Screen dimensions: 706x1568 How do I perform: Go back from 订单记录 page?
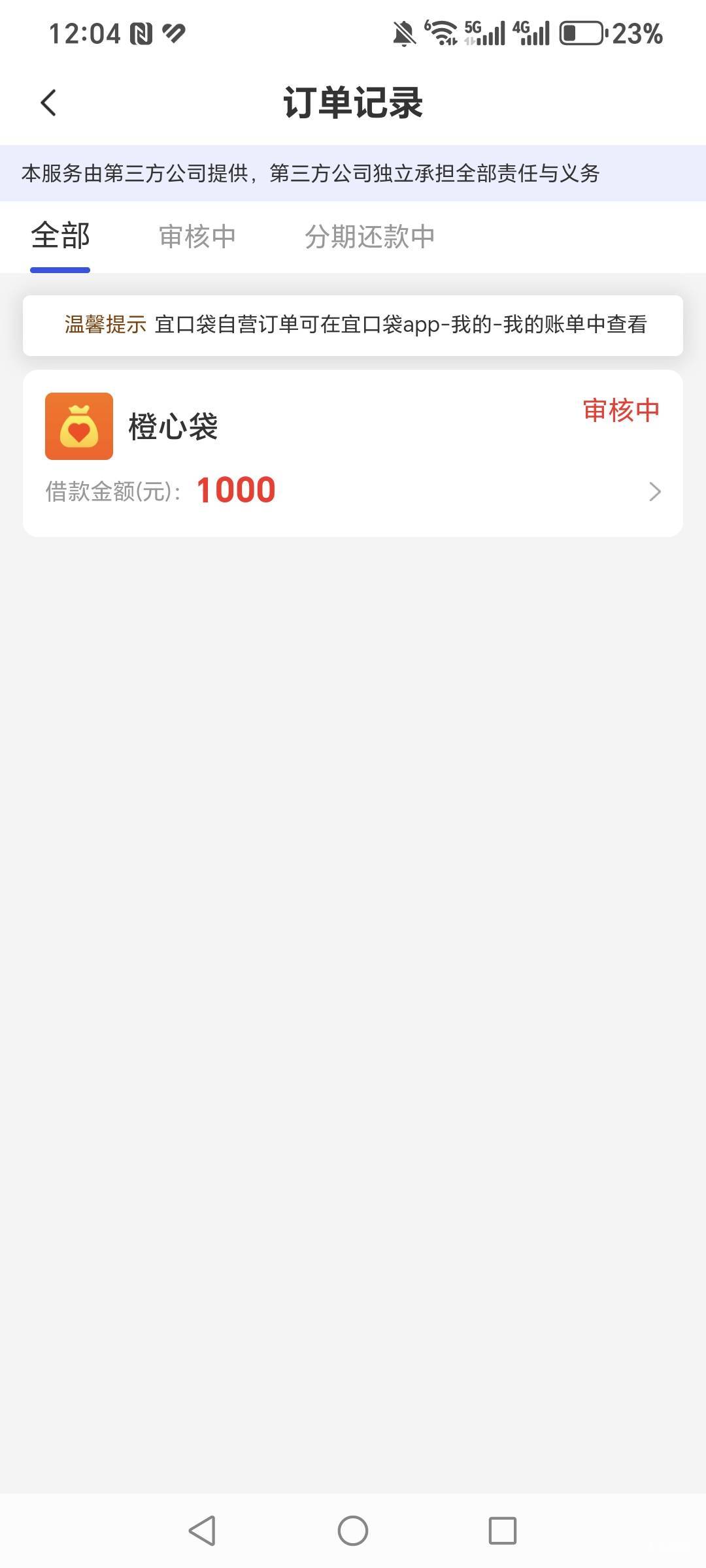pyautogui.click(x=49, y=103)
